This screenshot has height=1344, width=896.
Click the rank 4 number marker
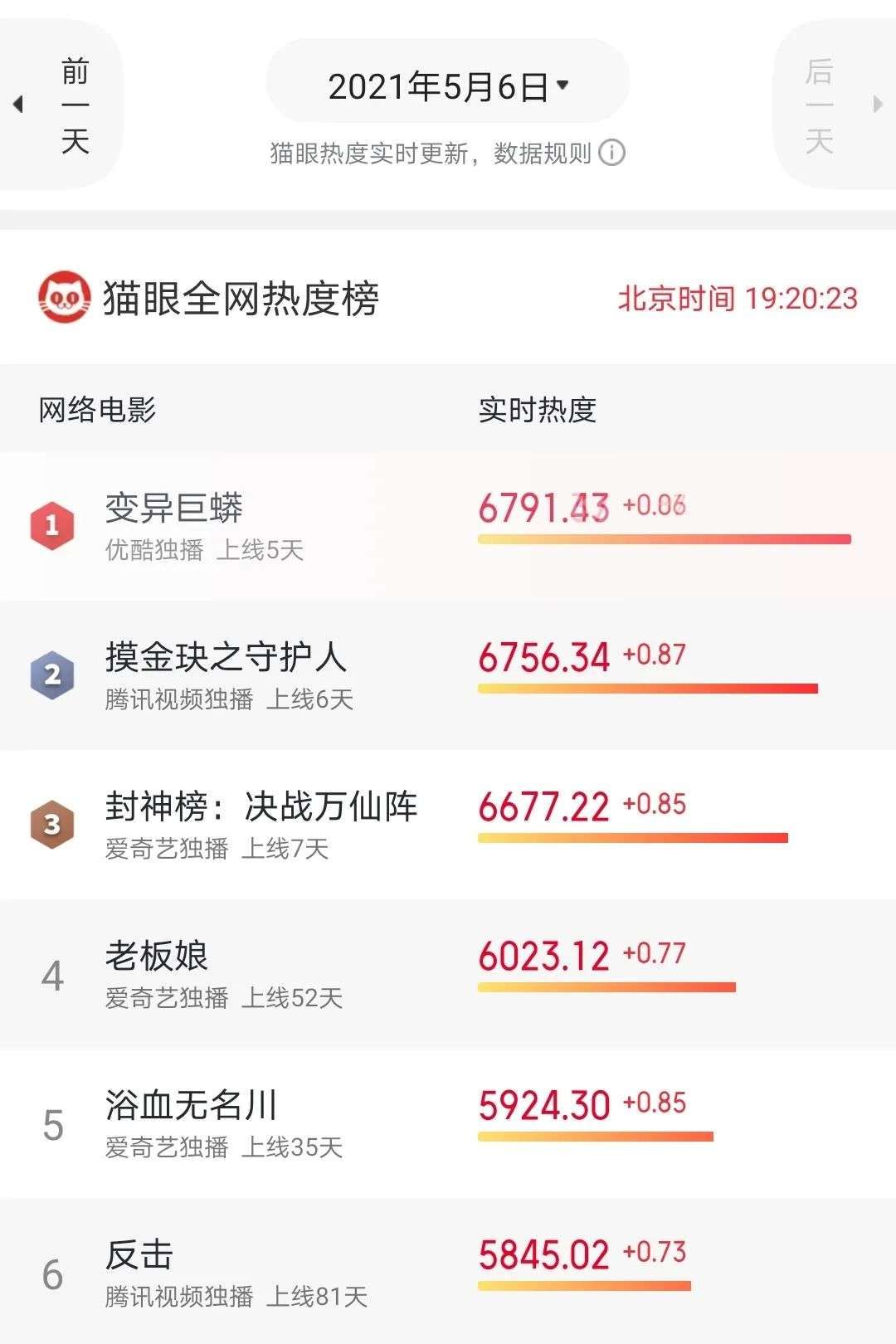point(51,976)
